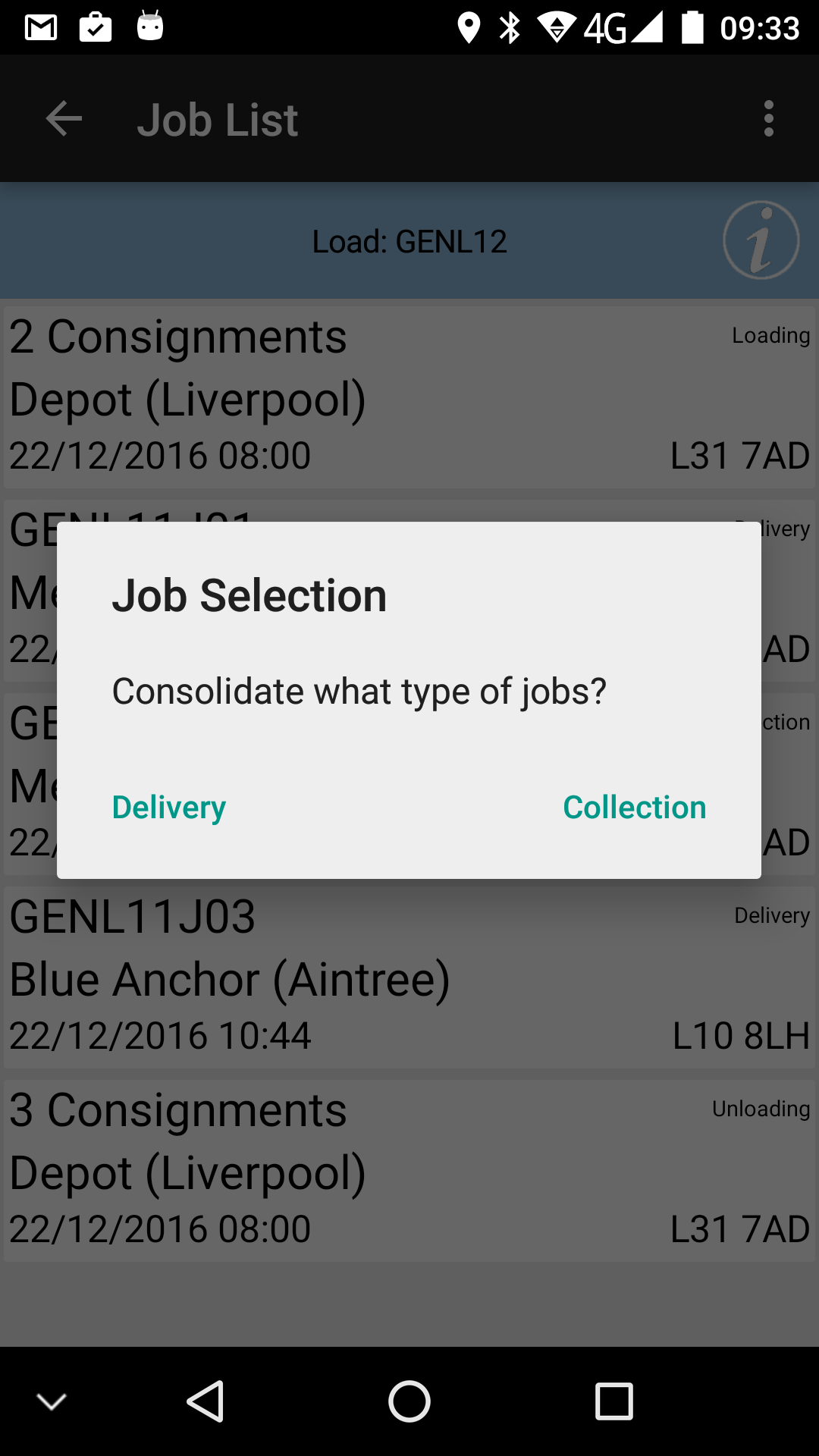Open recent apps

pos(614,1401)
